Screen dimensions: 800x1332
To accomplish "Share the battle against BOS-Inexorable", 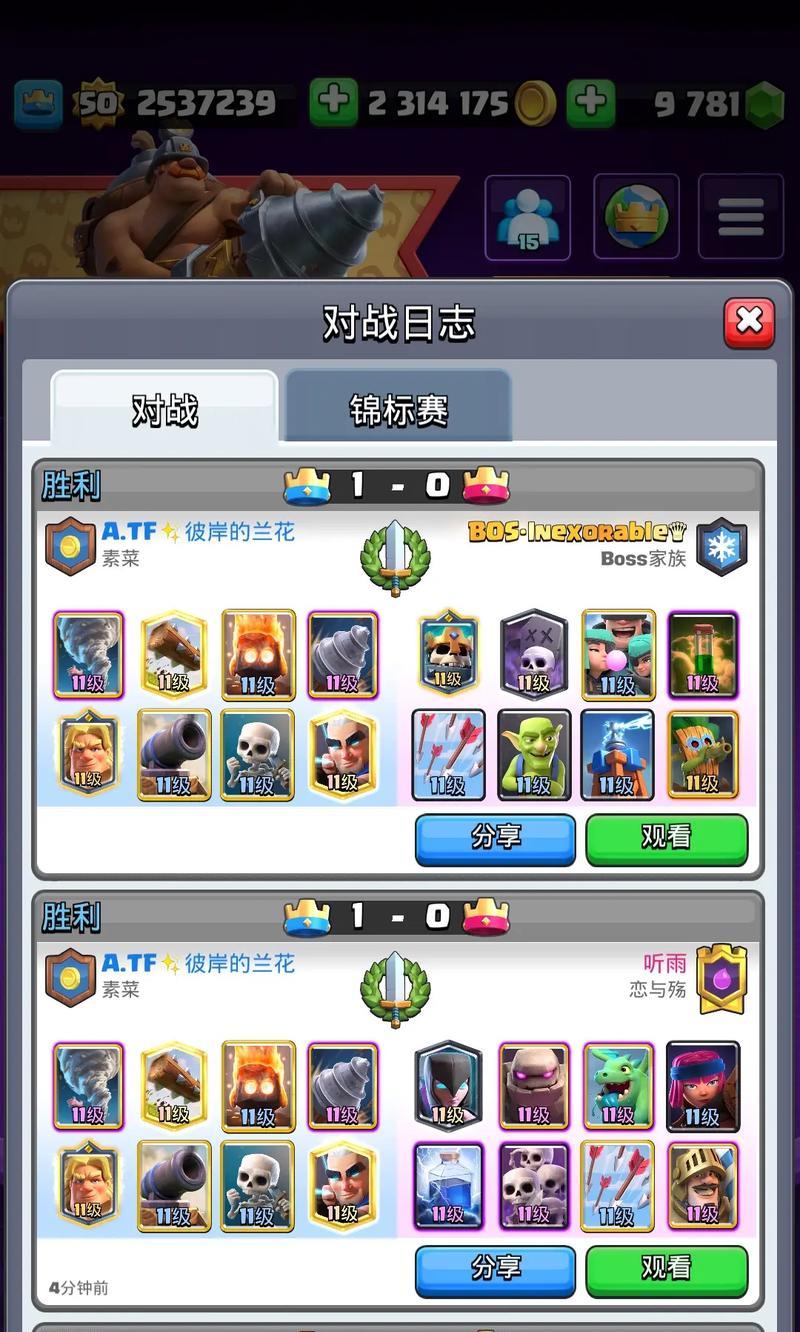I will 495,838.
